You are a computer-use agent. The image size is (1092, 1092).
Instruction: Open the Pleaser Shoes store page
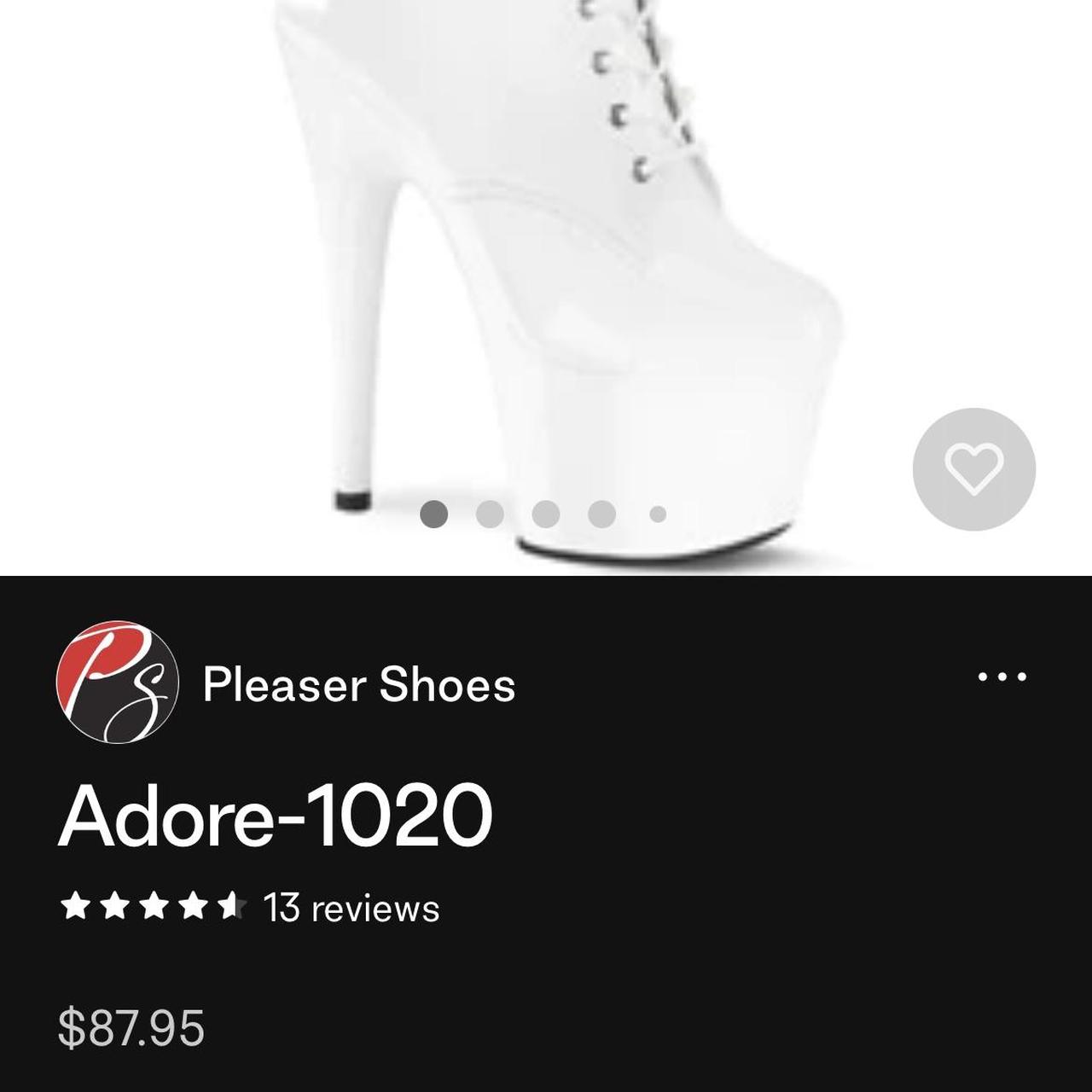tap(358, 684)
